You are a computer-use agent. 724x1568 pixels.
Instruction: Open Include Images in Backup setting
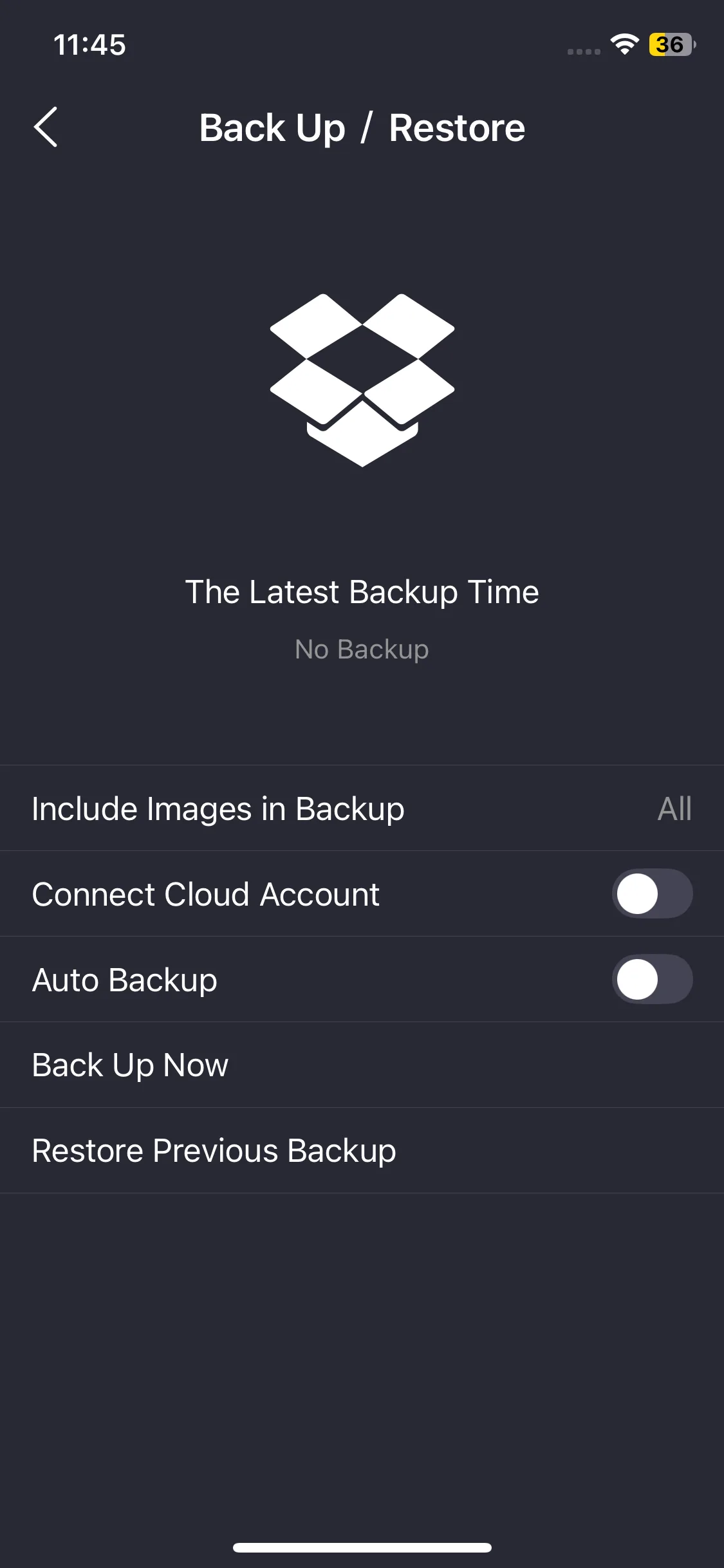(362, 808)
